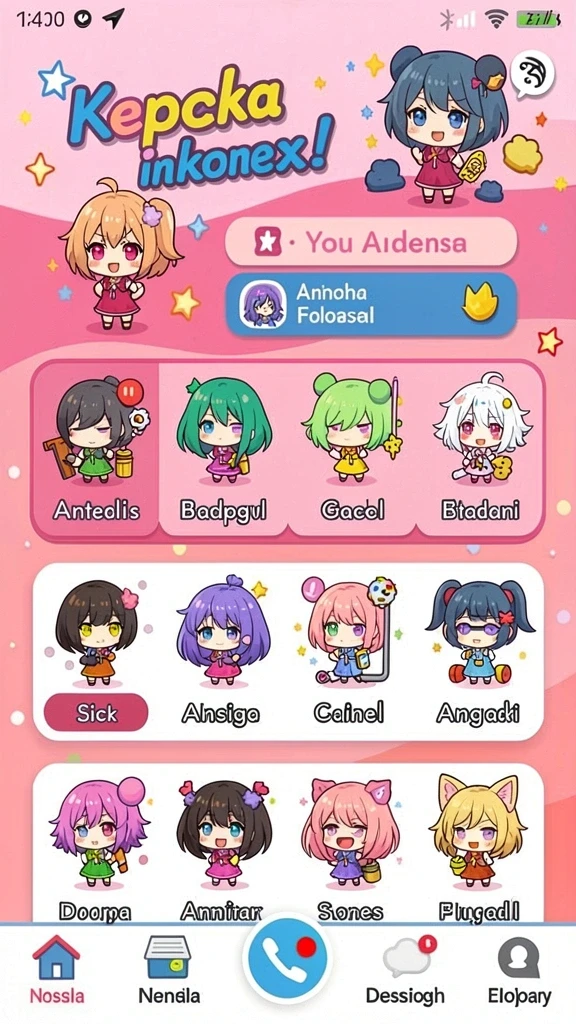576x1024 pixels.
Task: Open the chat bubble icon at top right
Action: [532, 74]
